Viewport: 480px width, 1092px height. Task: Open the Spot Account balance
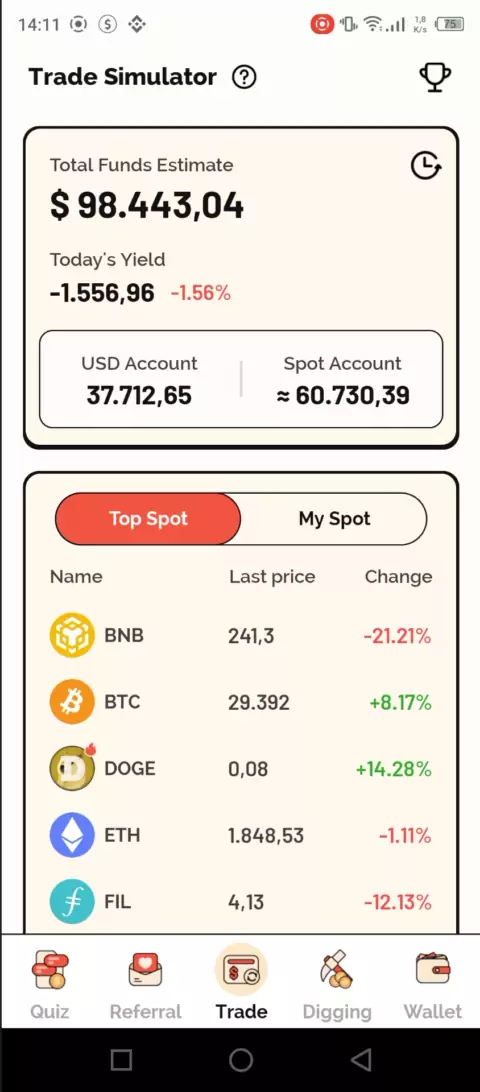tap(342, 380)
